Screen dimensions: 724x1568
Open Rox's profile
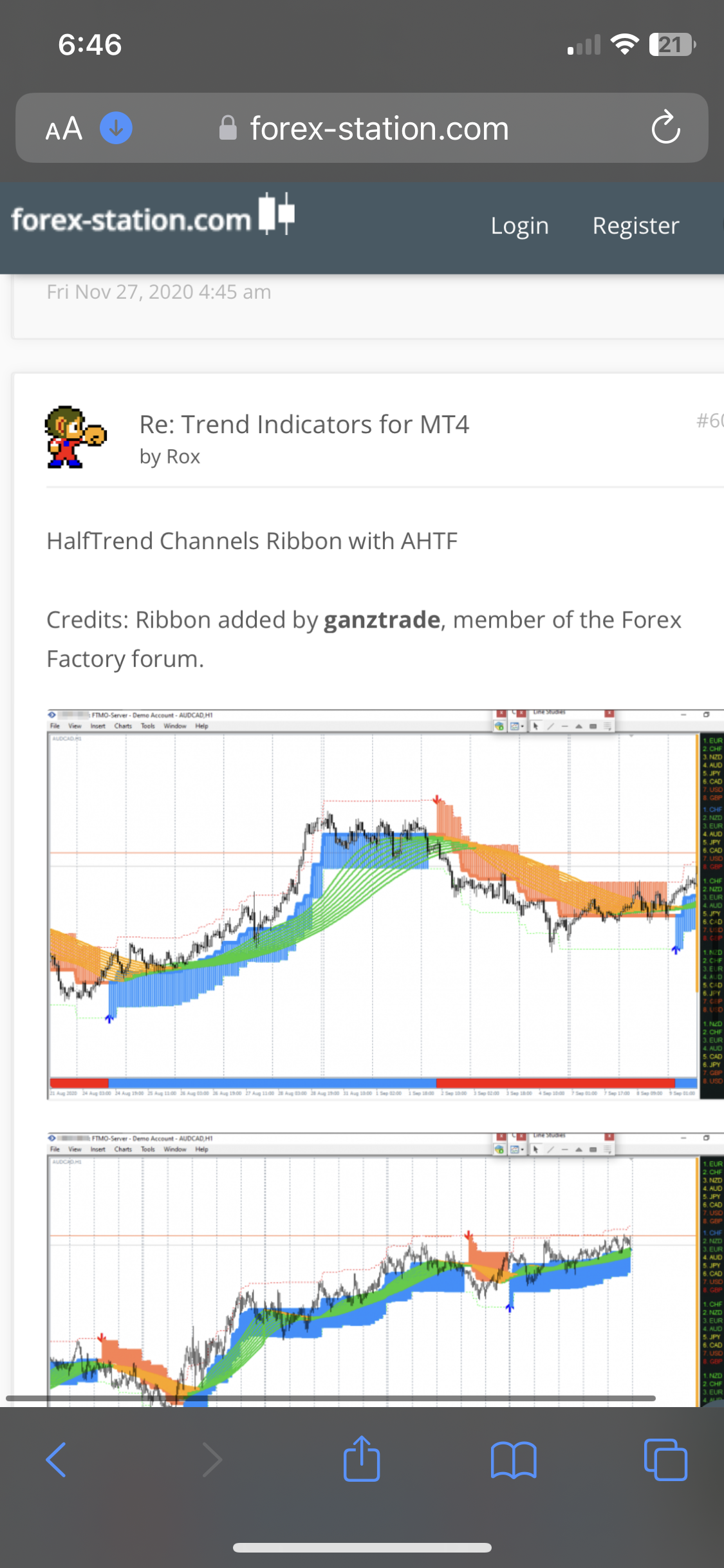coord(183,457)
